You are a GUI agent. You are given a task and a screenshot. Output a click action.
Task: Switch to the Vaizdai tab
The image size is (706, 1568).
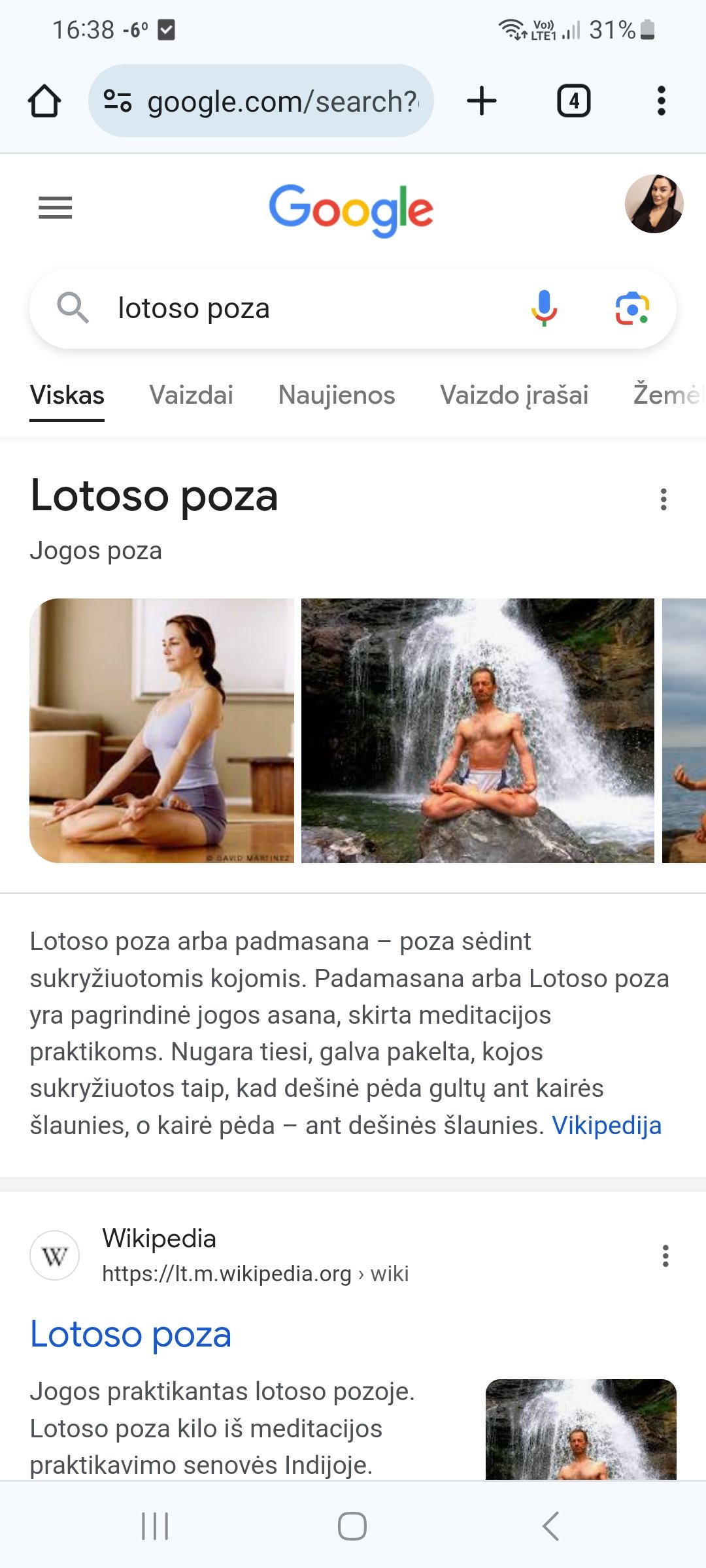tap(191, 395)
